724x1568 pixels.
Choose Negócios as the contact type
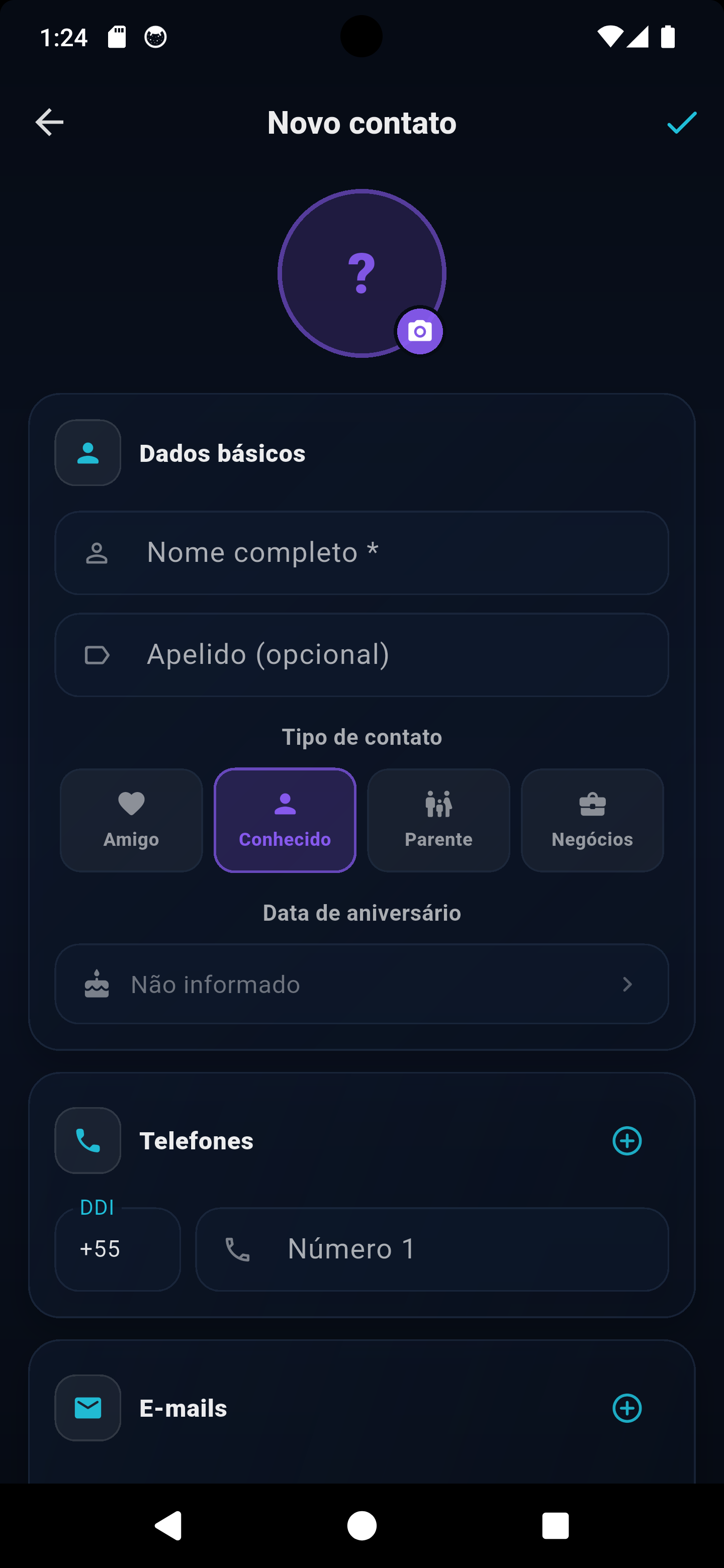click(591, 820)
